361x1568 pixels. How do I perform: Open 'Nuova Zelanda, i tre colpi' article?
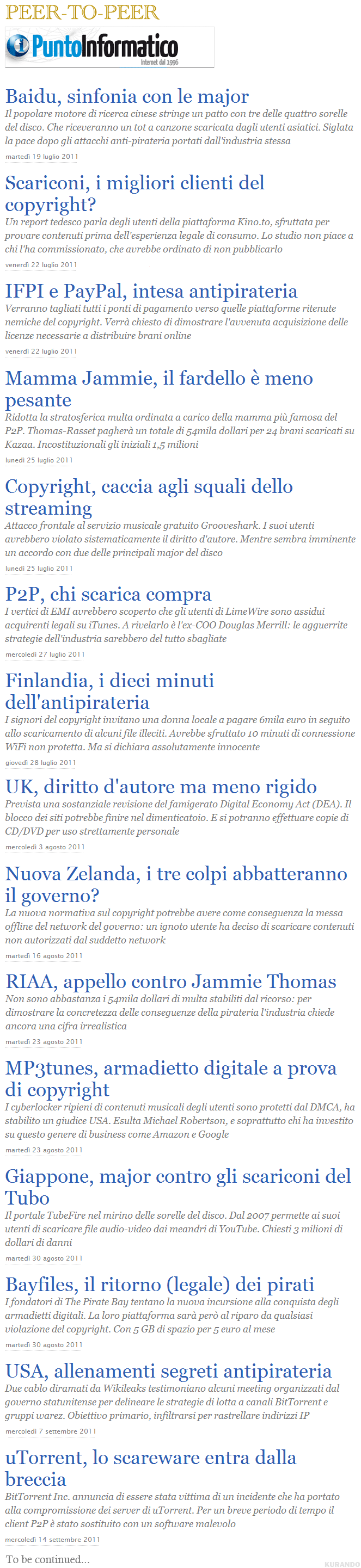coord(176,874)
